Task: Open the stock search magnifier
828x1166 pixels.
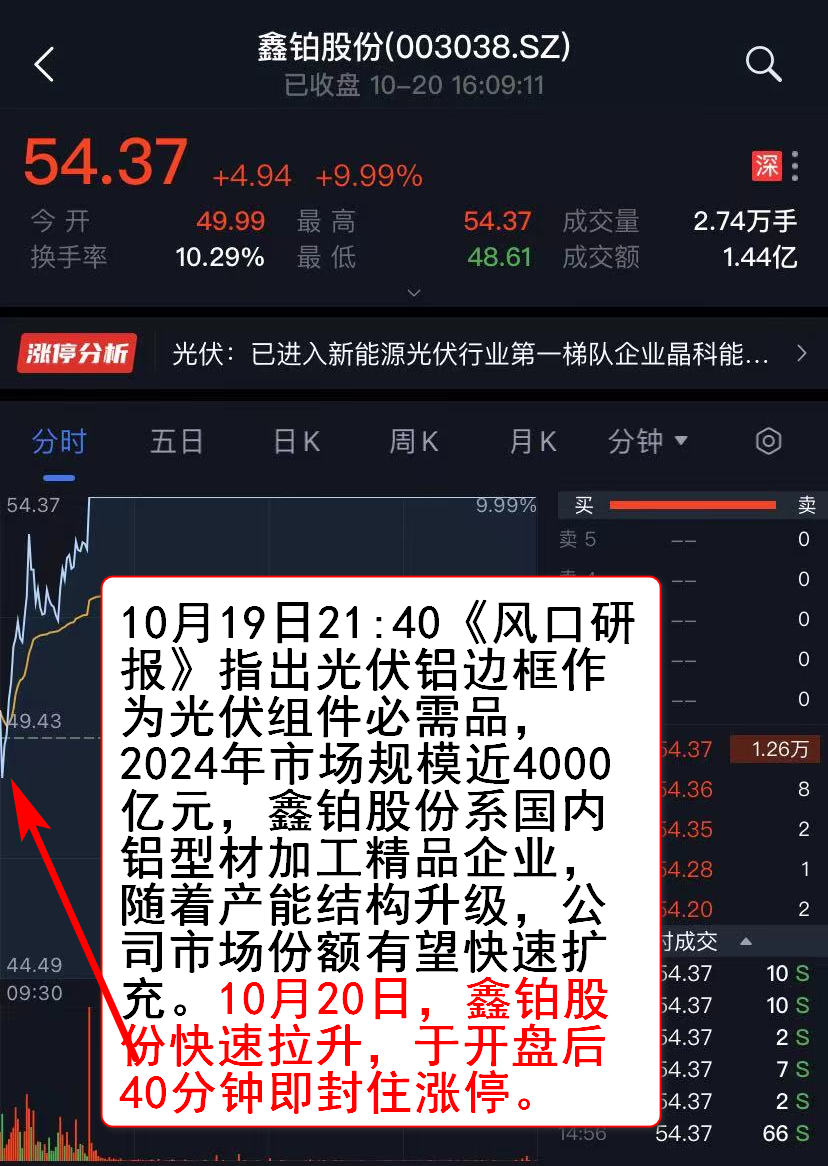Action: tap(763, 65)
